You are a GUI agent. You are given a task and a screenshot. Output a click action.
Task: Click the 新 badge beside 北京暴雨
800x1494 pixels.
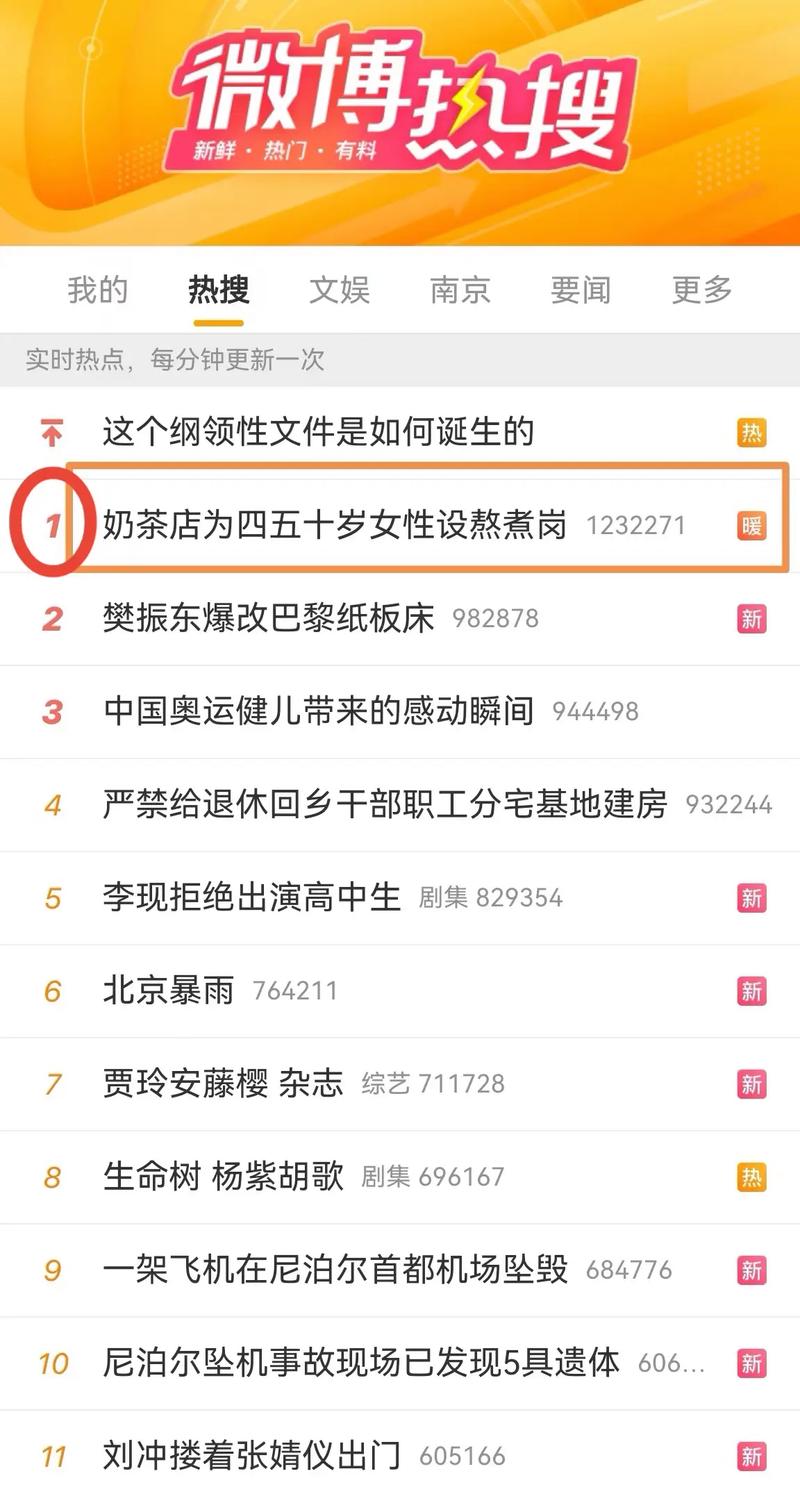[752, 990]
